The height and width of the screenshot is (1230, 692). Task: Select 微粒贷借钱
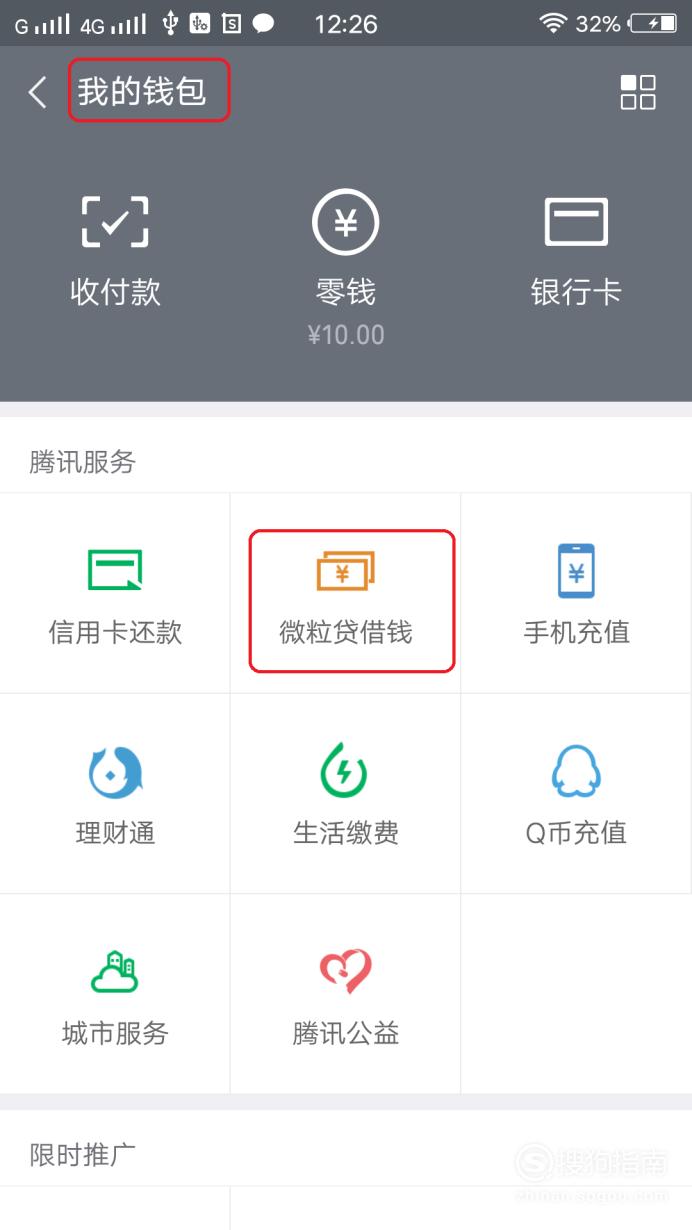(x=346, y=593)
